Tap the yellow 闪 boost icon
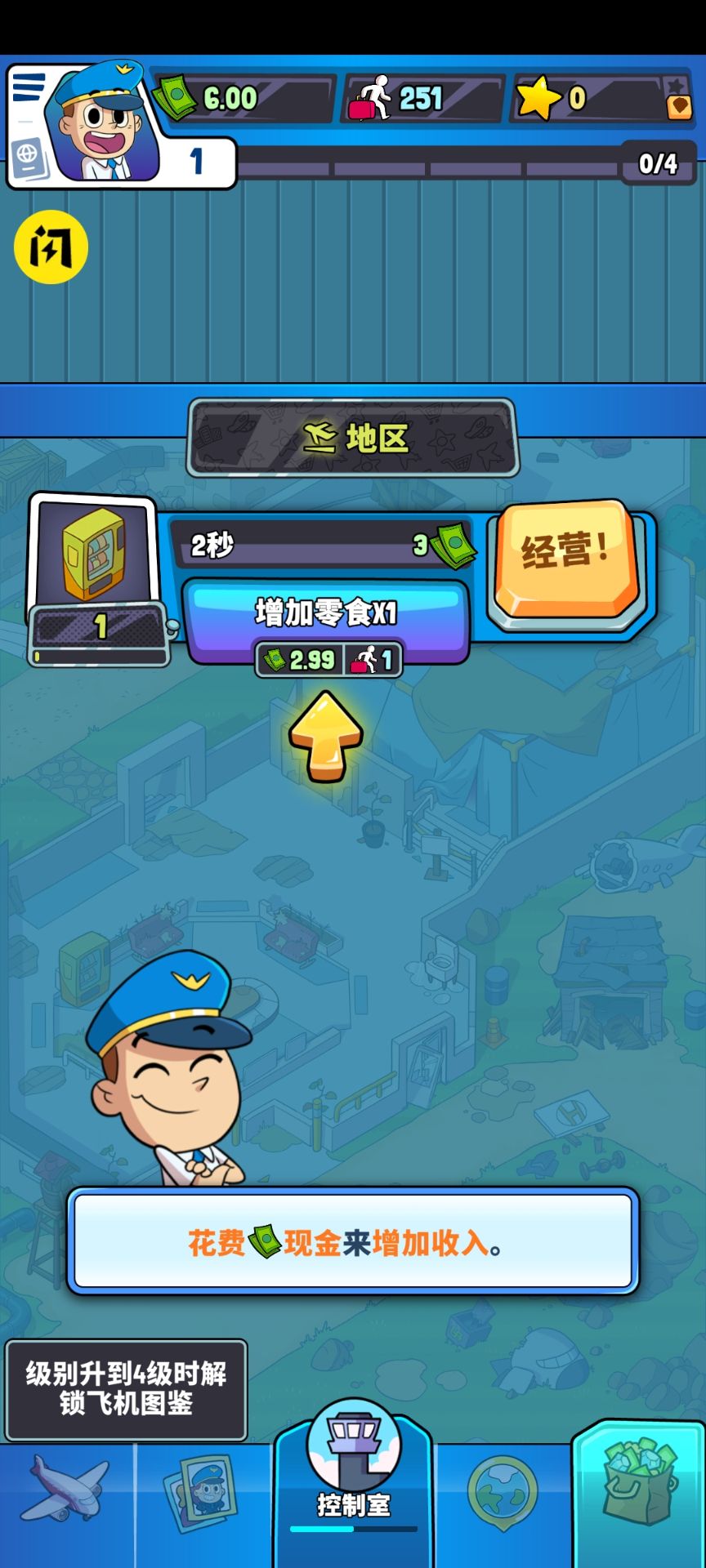706x1568 pixels. click(51, 247)
